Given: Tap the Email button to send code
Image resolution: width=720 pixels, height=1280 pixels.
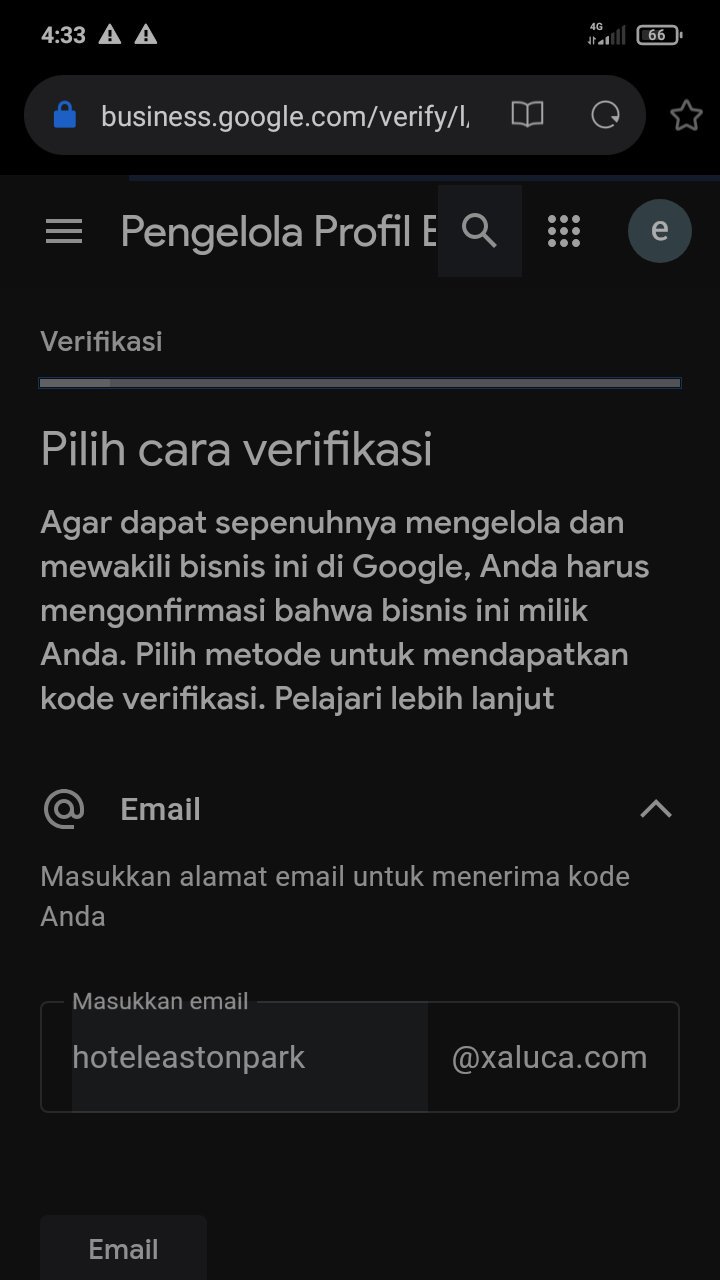Looking at the screenshot, I should tap(123, 1248).
